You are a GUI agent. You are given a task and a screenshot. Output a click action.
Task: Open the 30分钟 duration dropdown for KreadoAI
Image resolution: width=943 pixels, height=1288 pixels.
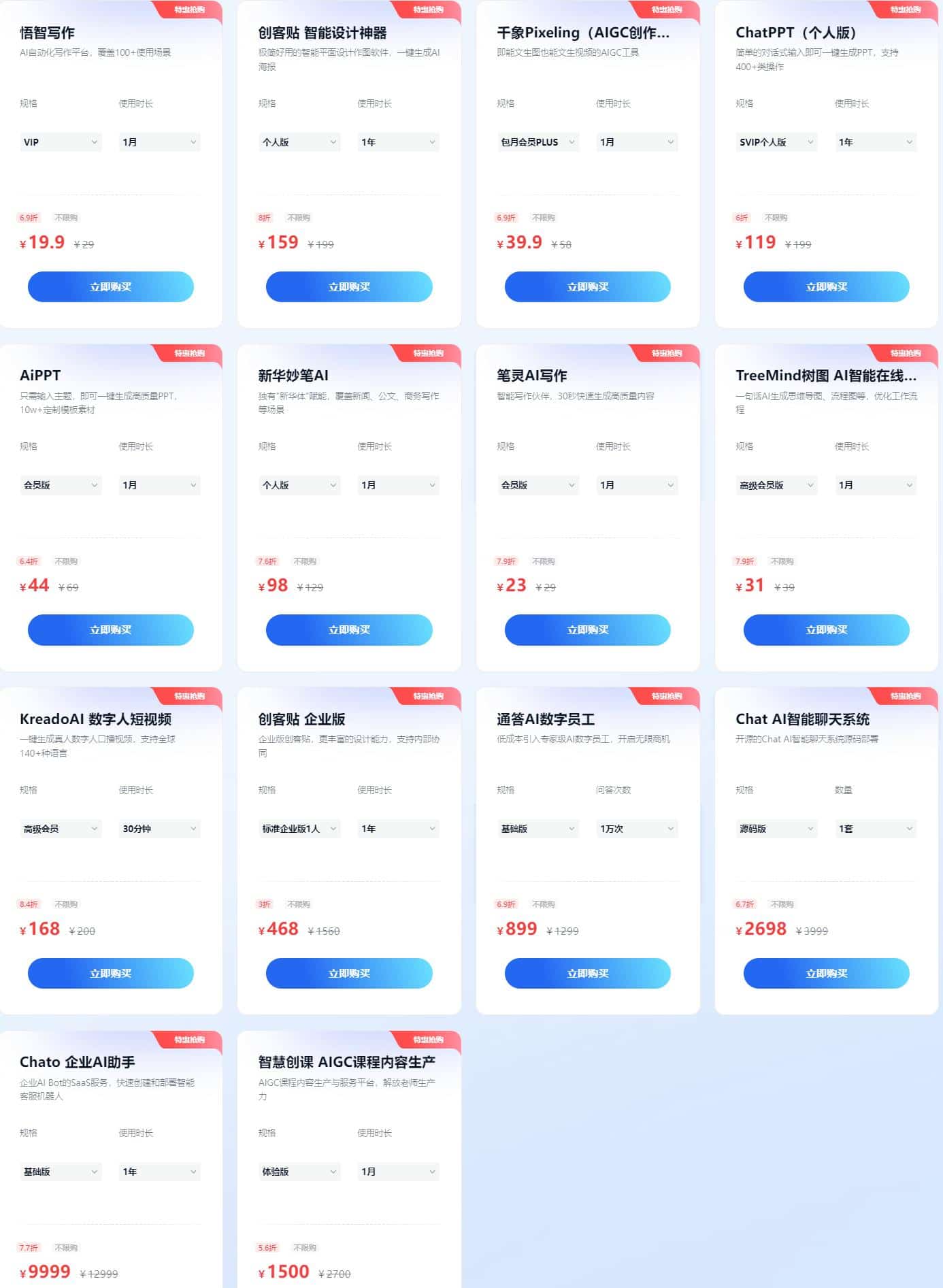point(159,829)
